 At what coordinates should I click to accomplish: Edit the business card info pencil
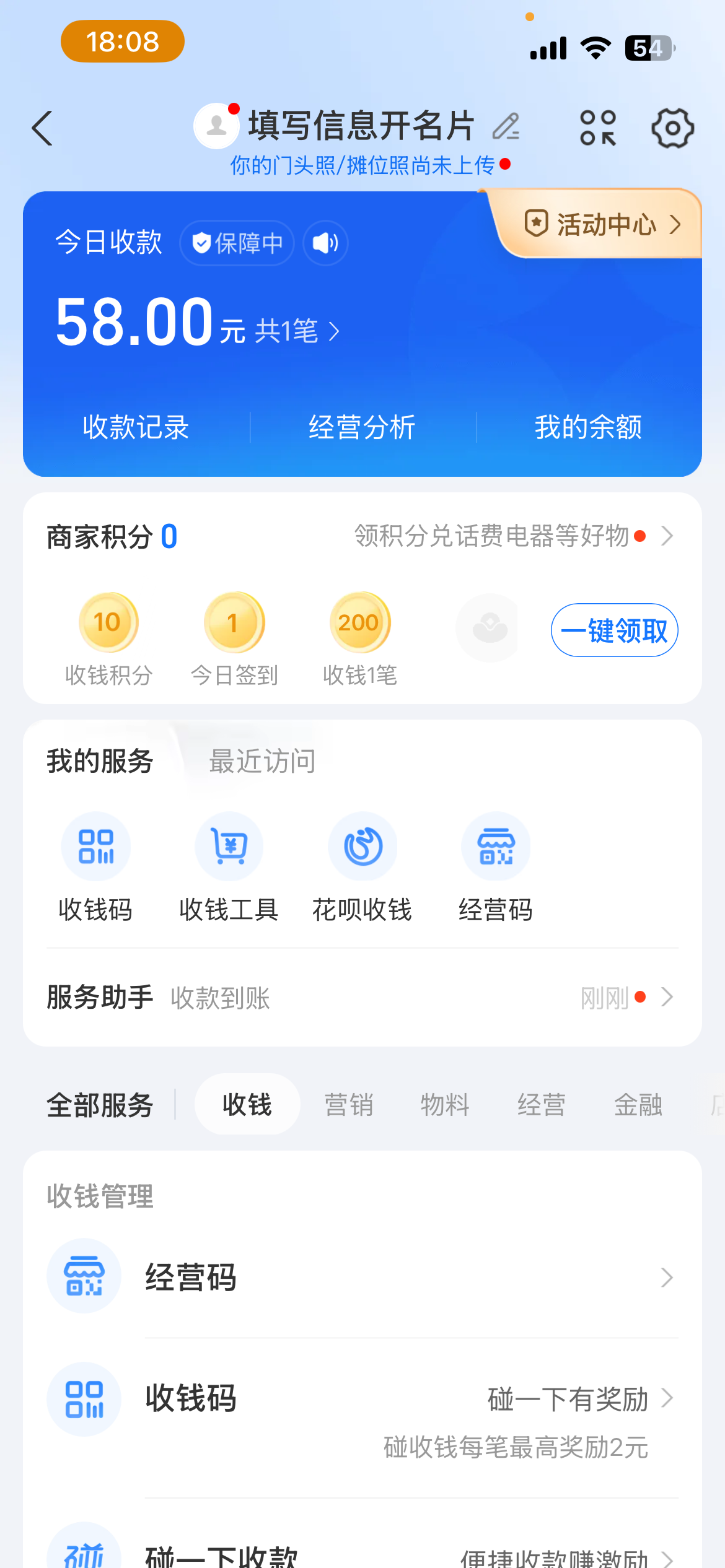click(506, 126)
